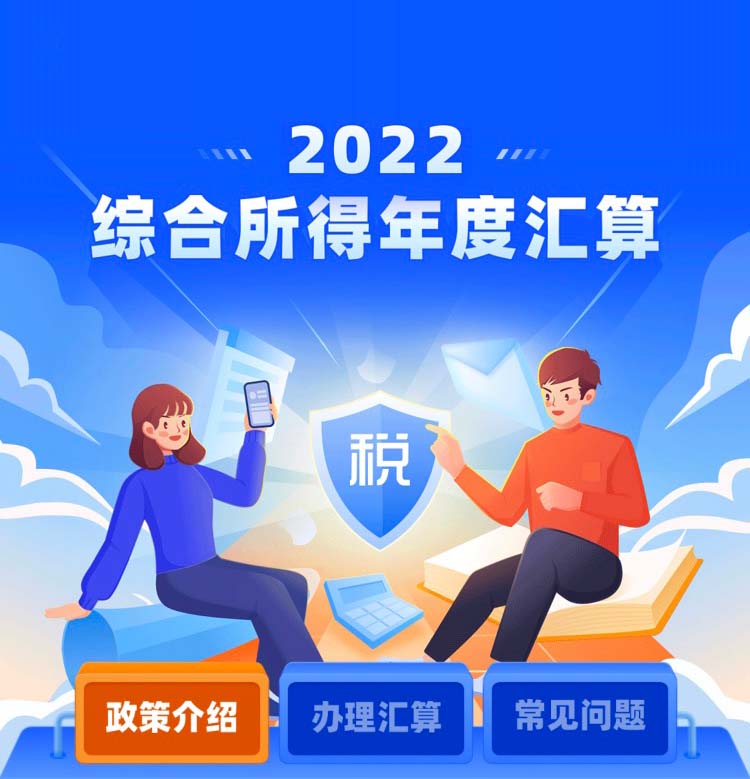750x779 pixels.
Task: Switch to the 常见问题 tab
Action: pos(580,712)
